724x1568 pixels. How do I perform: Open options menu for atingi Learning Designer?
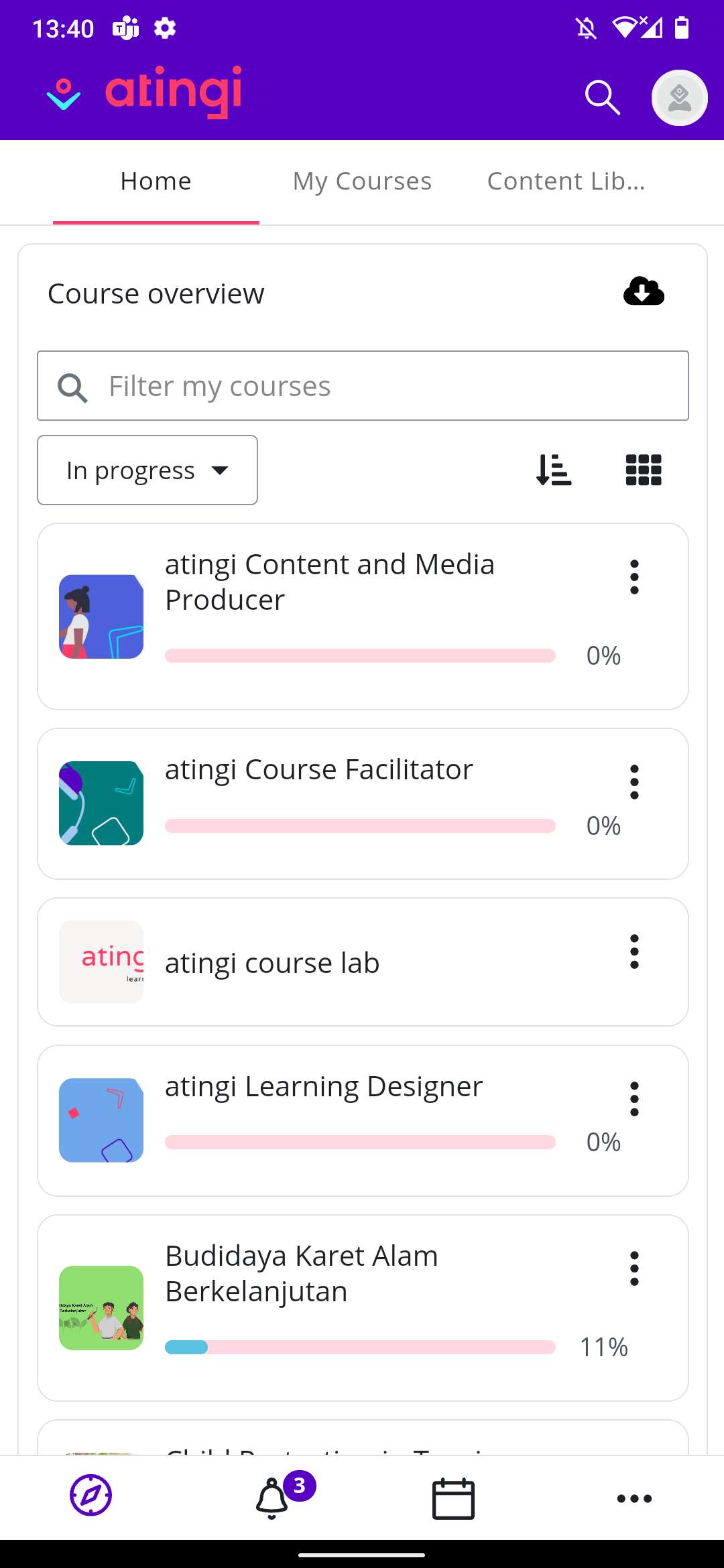[x=634, y=1099]
